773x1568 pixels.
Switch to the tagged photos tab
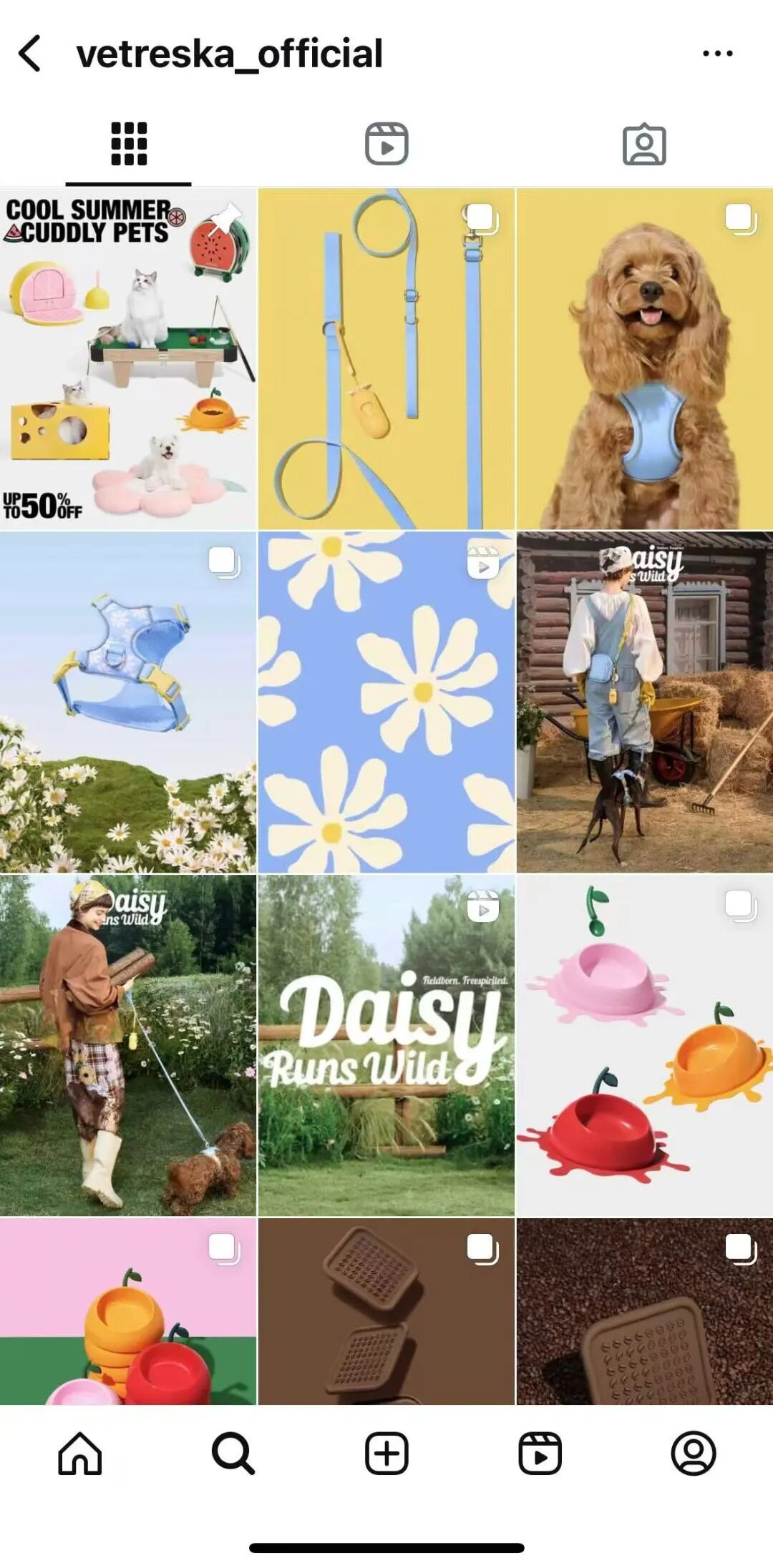(644, 144)
